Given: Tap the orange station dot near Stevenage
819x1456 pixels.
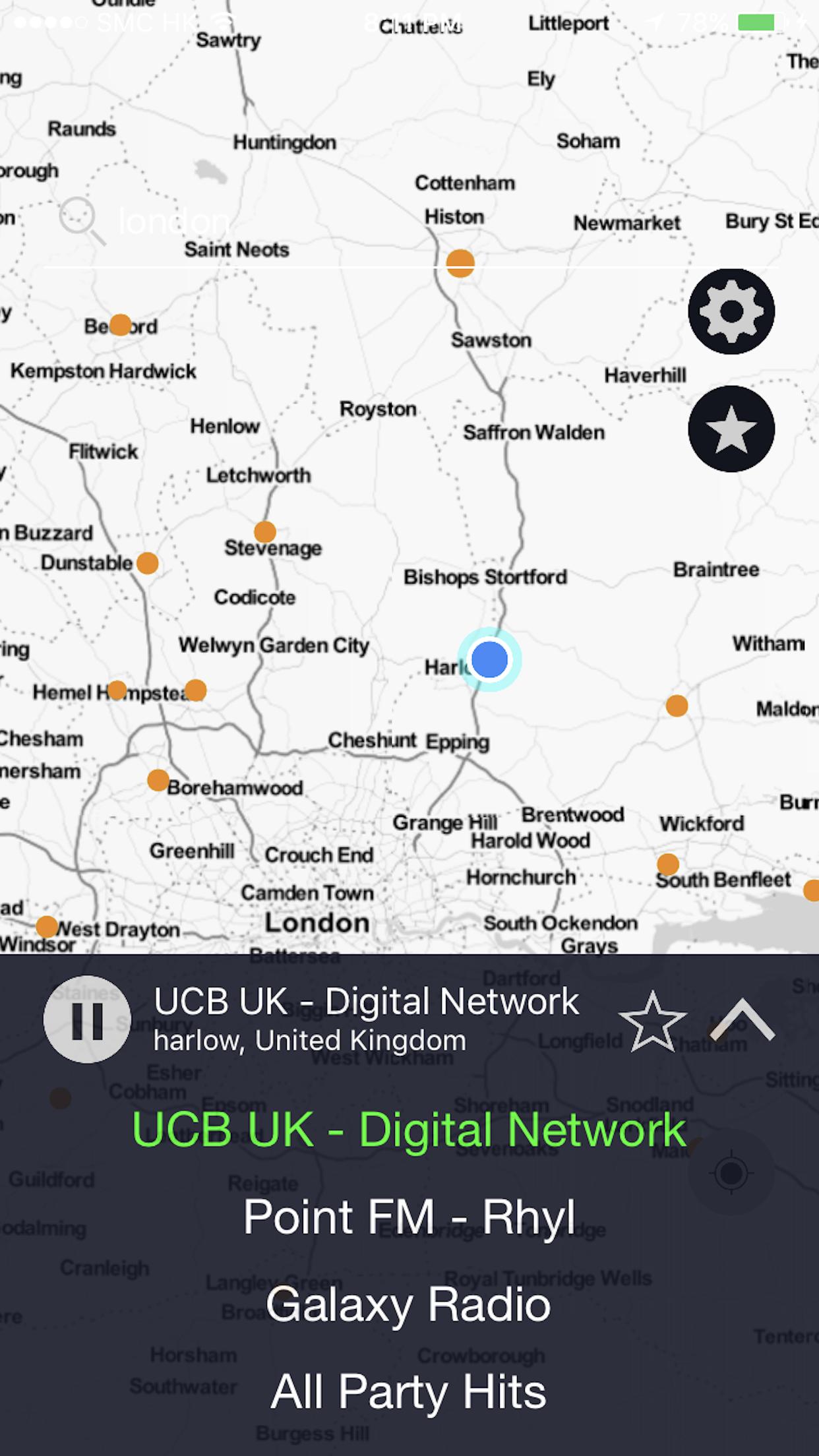Looking at the screenshot, I should [265, 531].
